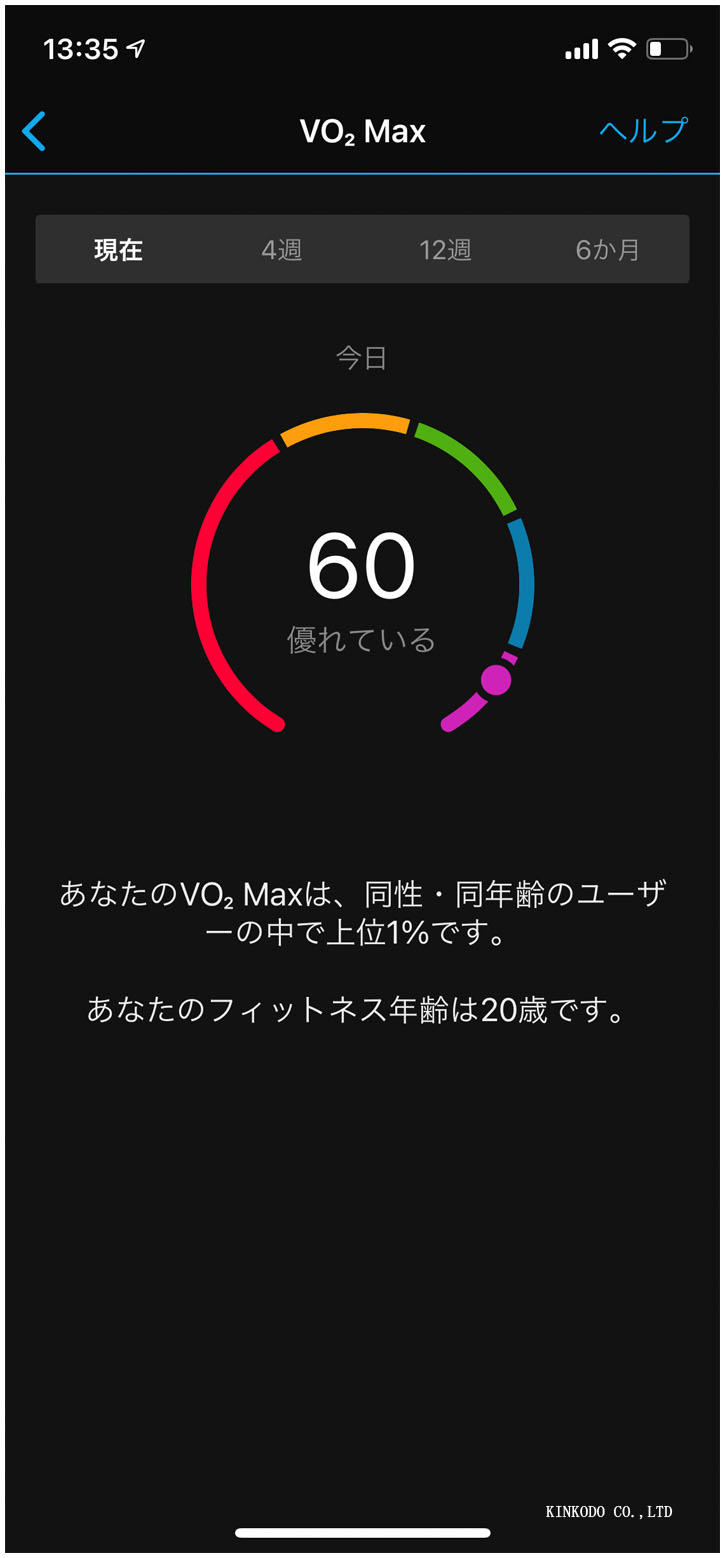The image size is (725, 1558).
Task: Select the 現在 time range option
Action: coord(118,251)
